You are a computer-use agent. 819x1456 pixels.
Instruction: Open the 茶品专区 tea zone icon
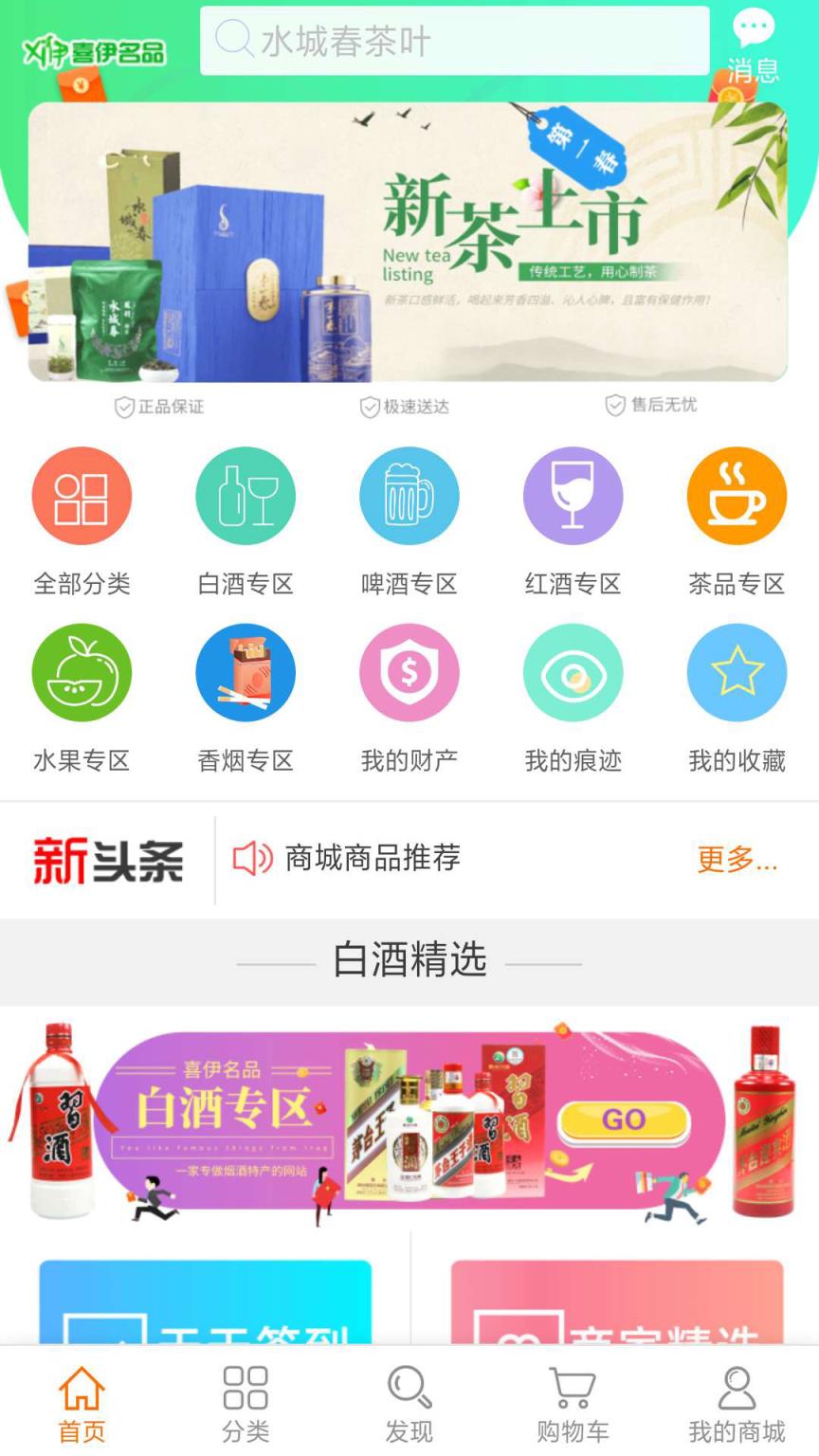pyautogui.click(x=737, y=496)
